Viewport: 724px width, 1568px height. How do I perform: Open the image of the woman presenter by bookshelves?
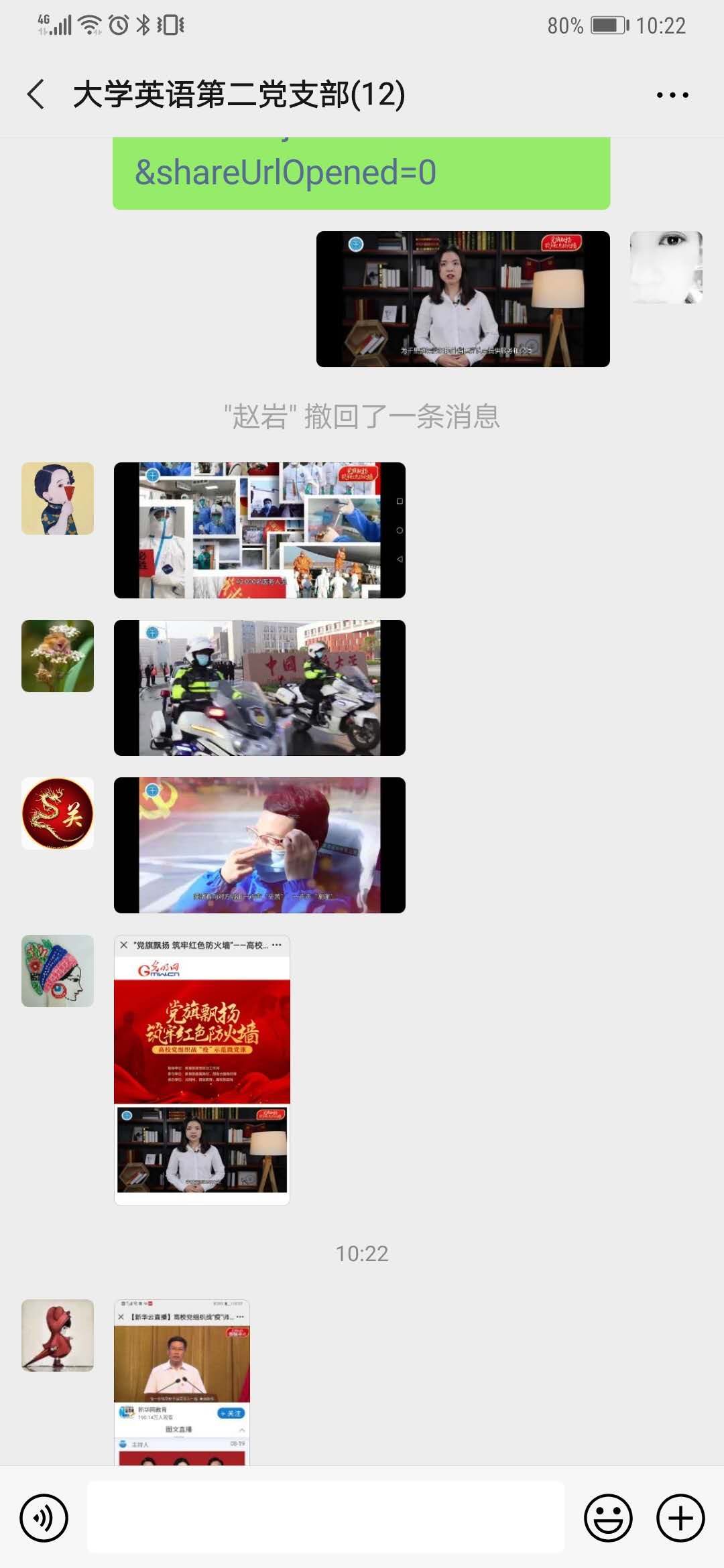point(463,299)
